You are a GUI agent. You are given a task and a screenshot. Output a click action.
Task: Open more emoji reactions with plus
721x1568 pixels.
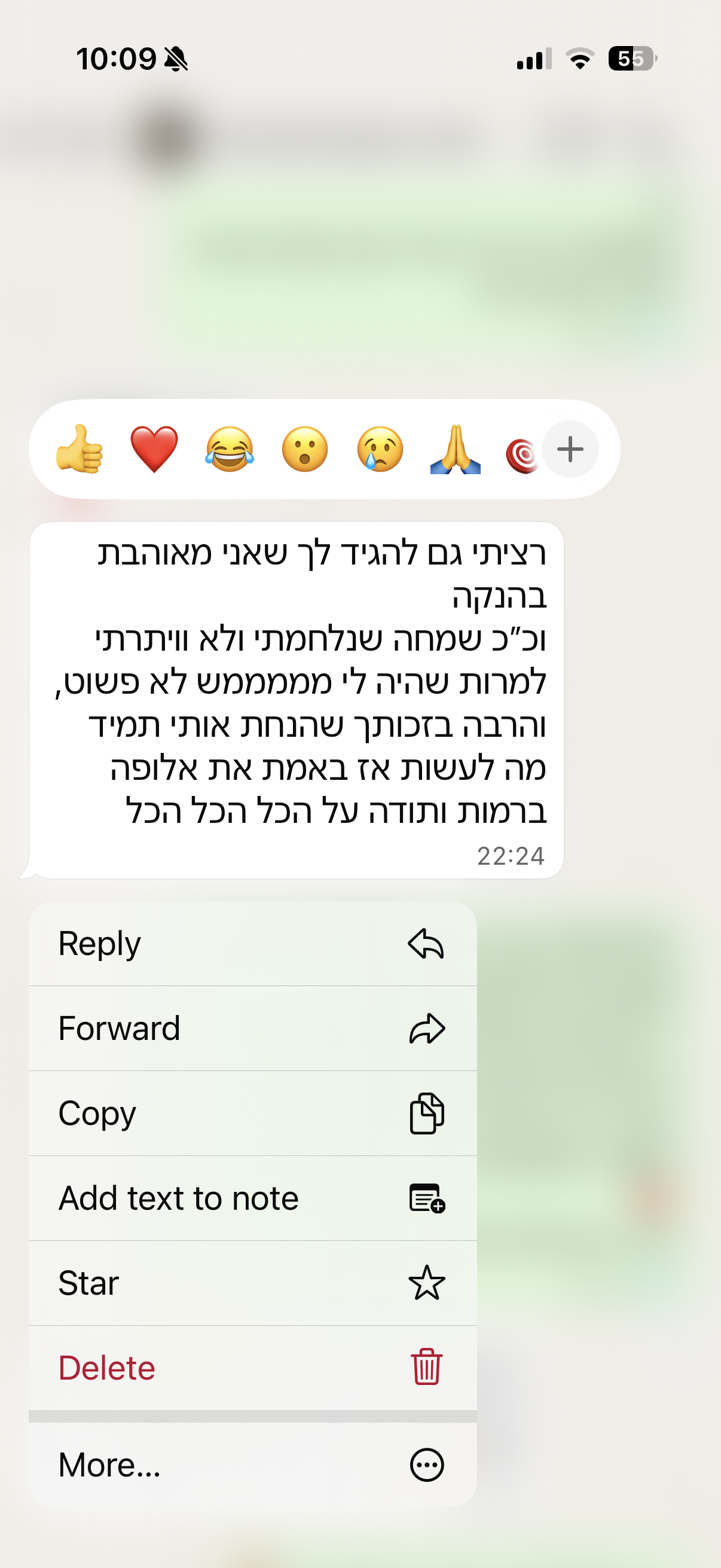coord(570,449)
